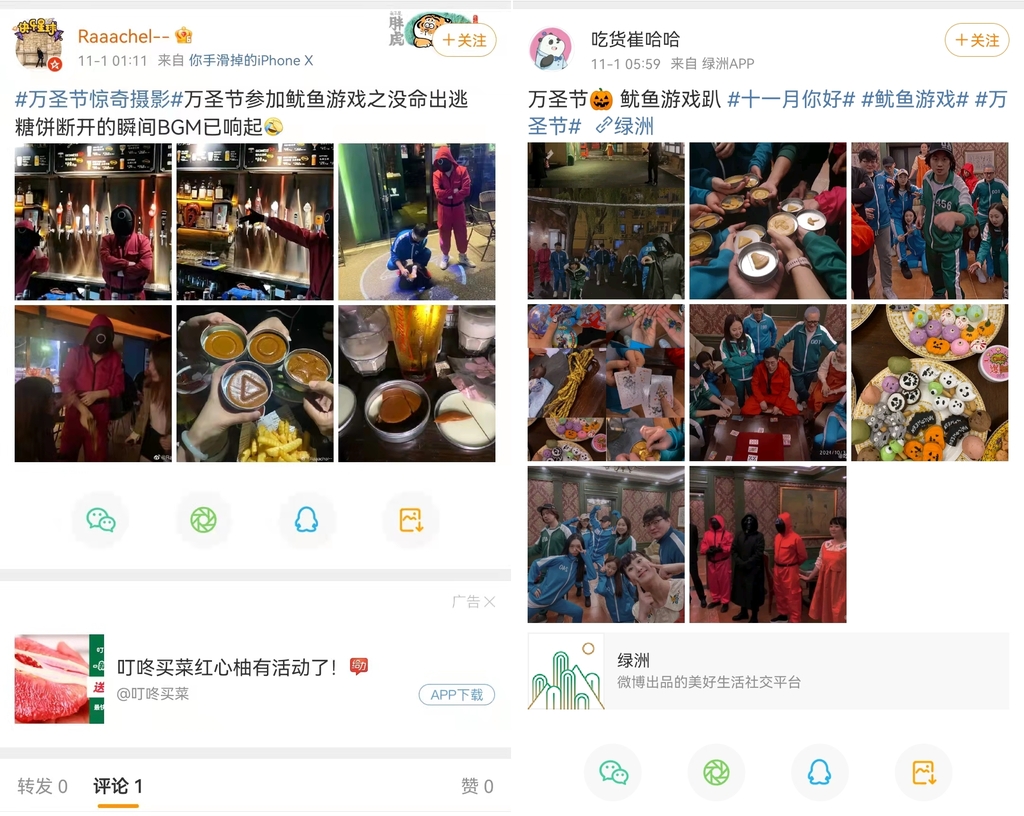The image size is (1024, 816).
Task: Open Raaachel--'s profile avatar
Action: tap(38, 45)
